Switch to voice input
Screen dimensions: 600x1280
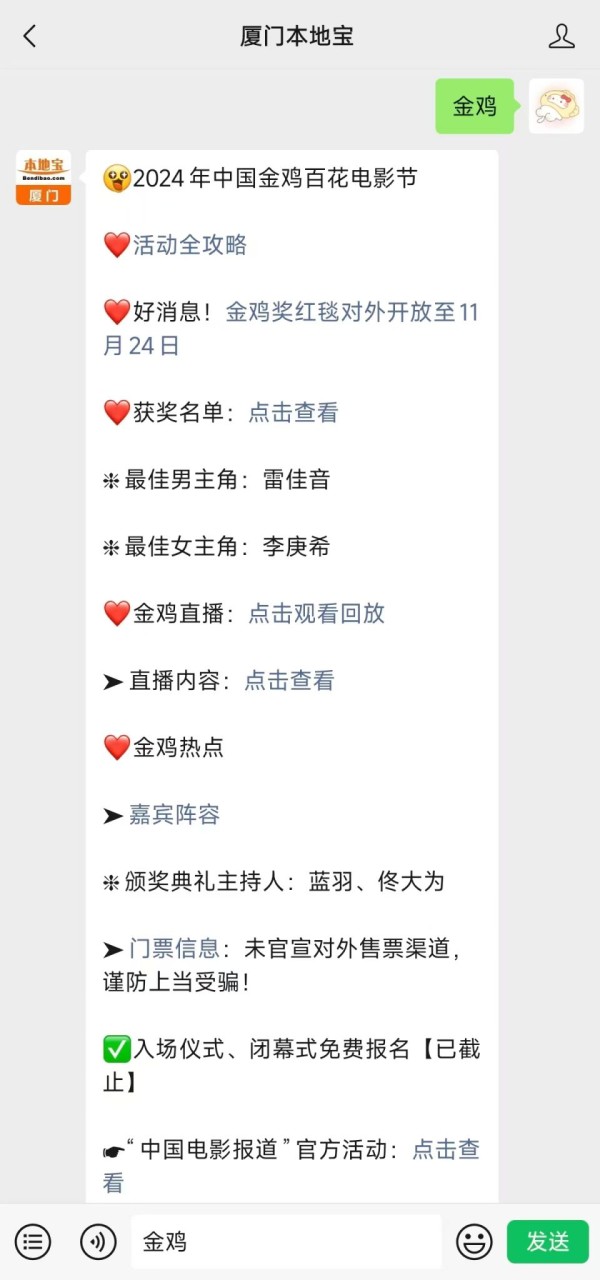point(98,1242)
